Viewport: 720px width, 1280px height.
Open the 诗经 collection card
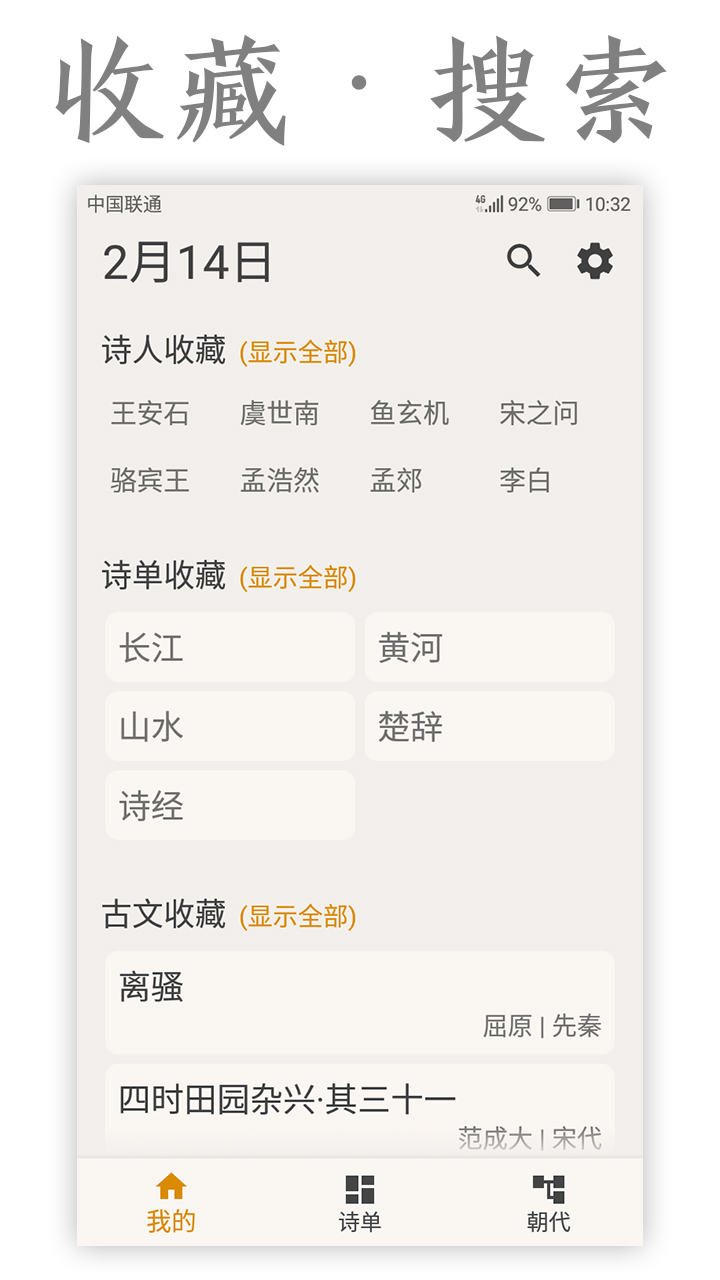229,805
